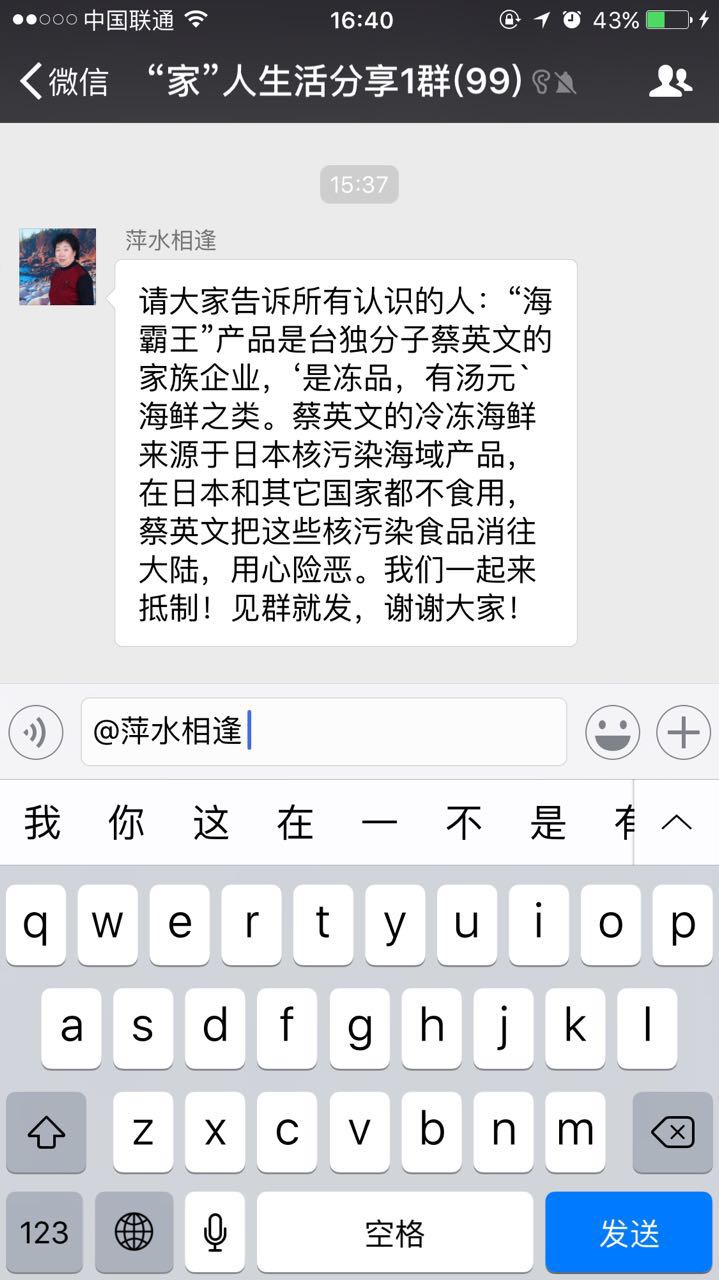719x1280 pixels.
Task: Switch keyboard language with the globe key
Action: tap(134, 1232)
